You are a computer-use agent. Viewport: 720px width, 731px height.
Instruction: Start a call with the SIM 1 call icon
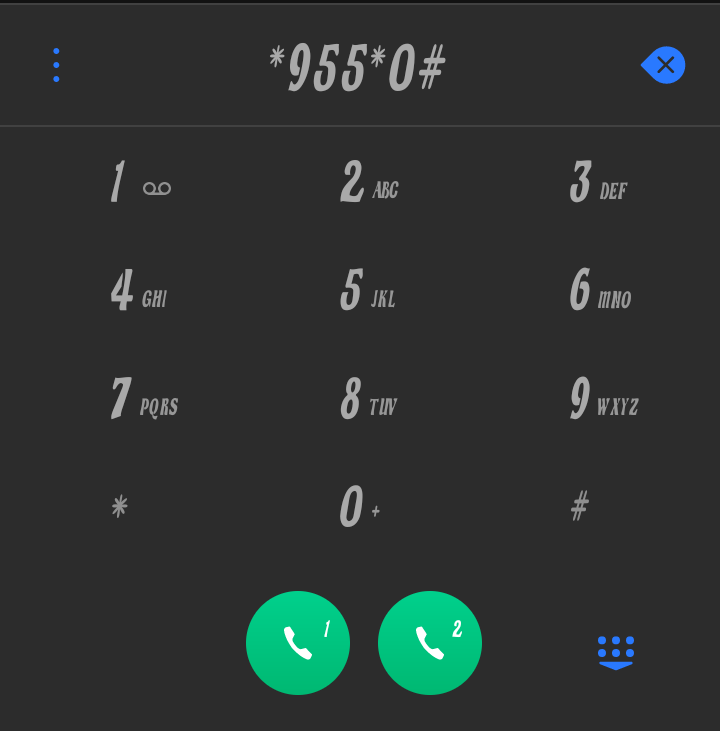pos(298,643)
